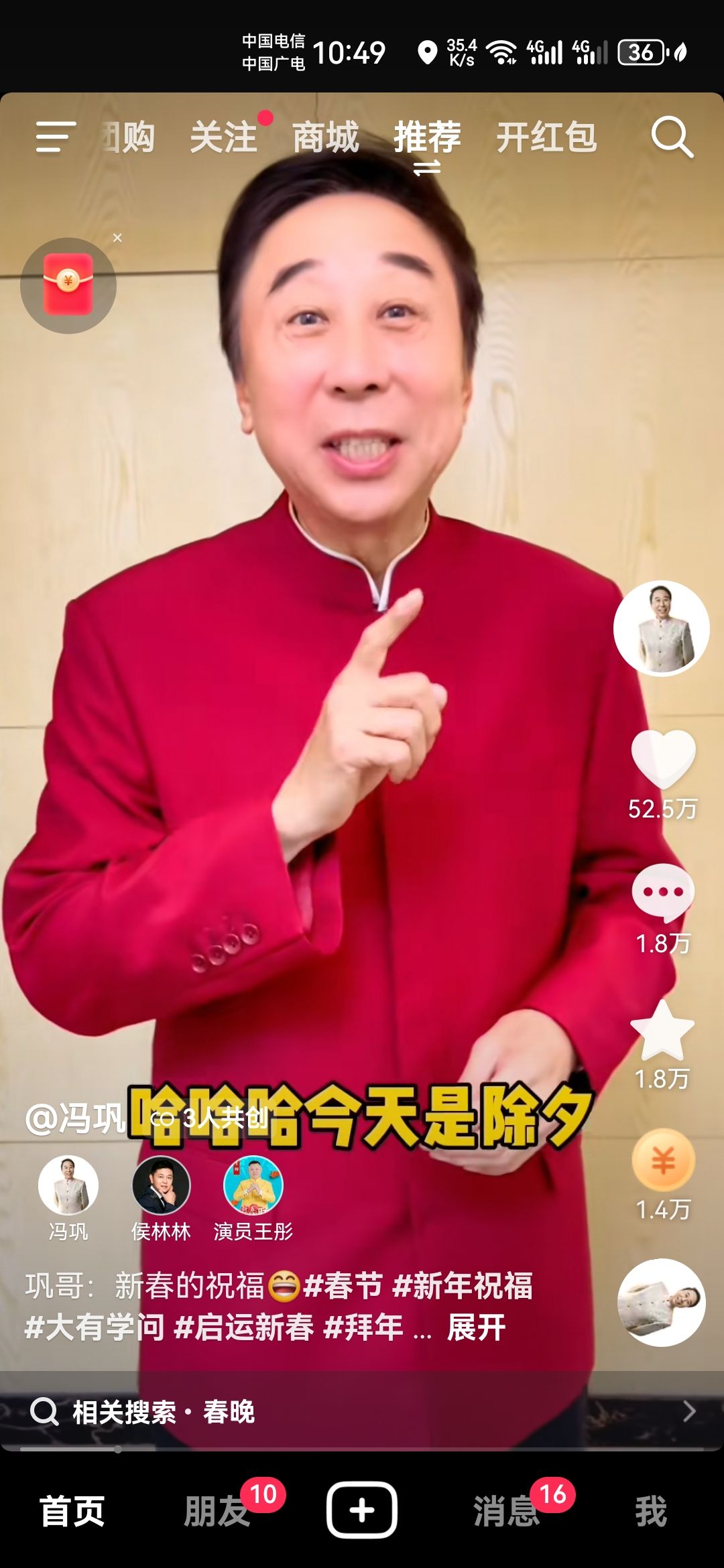
Task: Open the 开红包 tab
Action: pyautogui.click(x=546, y=137)
